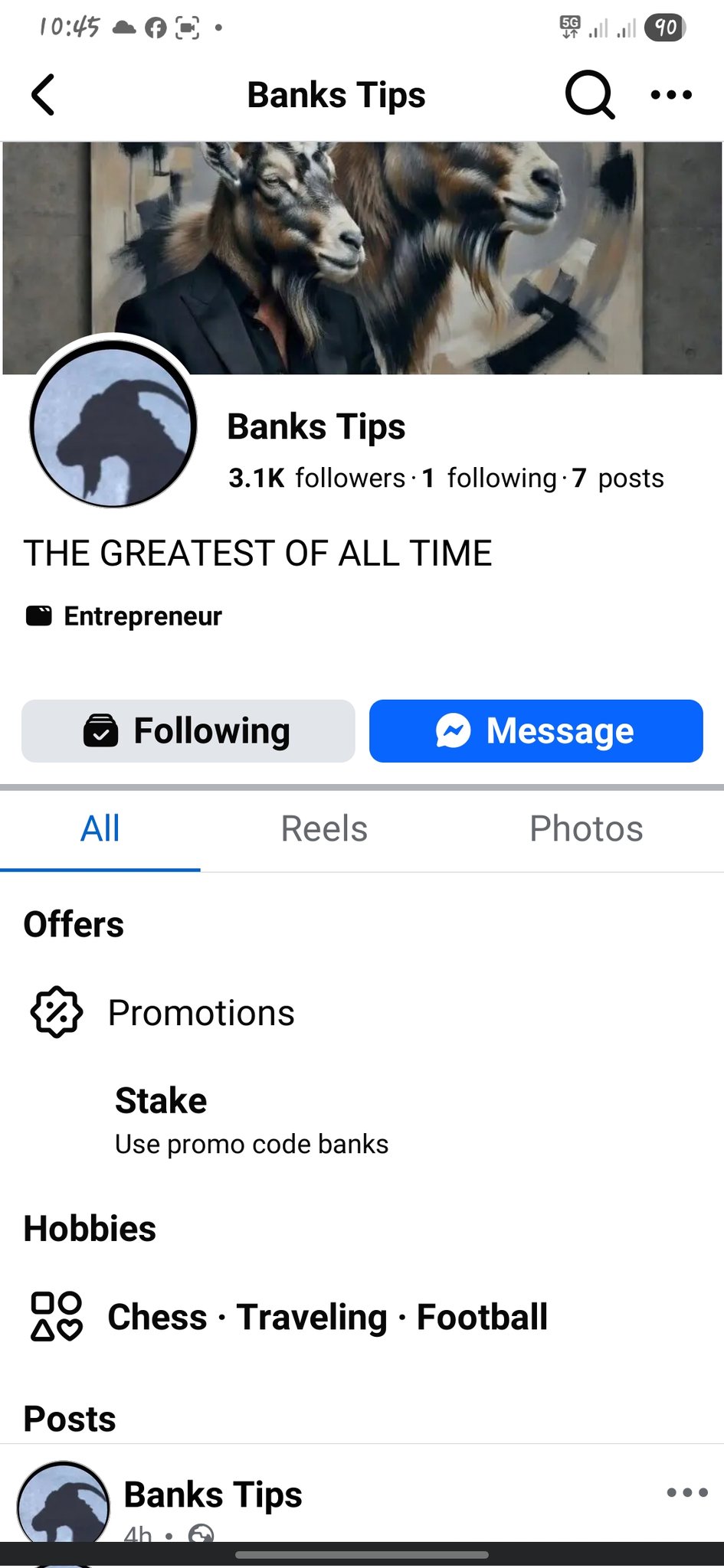This screenshot has height=1568, width=724.
Task: Open the 3.1K followers list
Action: (x=317, y=478)
